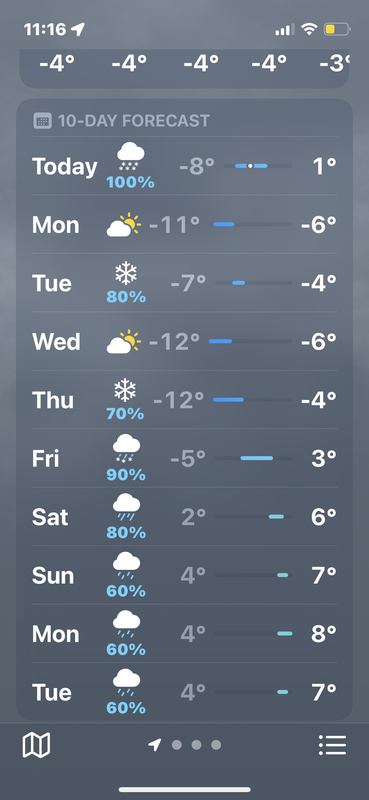Open Tuesday's forecast with 80% snow
The width and height of the screenshot is (369, 800).
pyautogui.click(x=184, y=283)
